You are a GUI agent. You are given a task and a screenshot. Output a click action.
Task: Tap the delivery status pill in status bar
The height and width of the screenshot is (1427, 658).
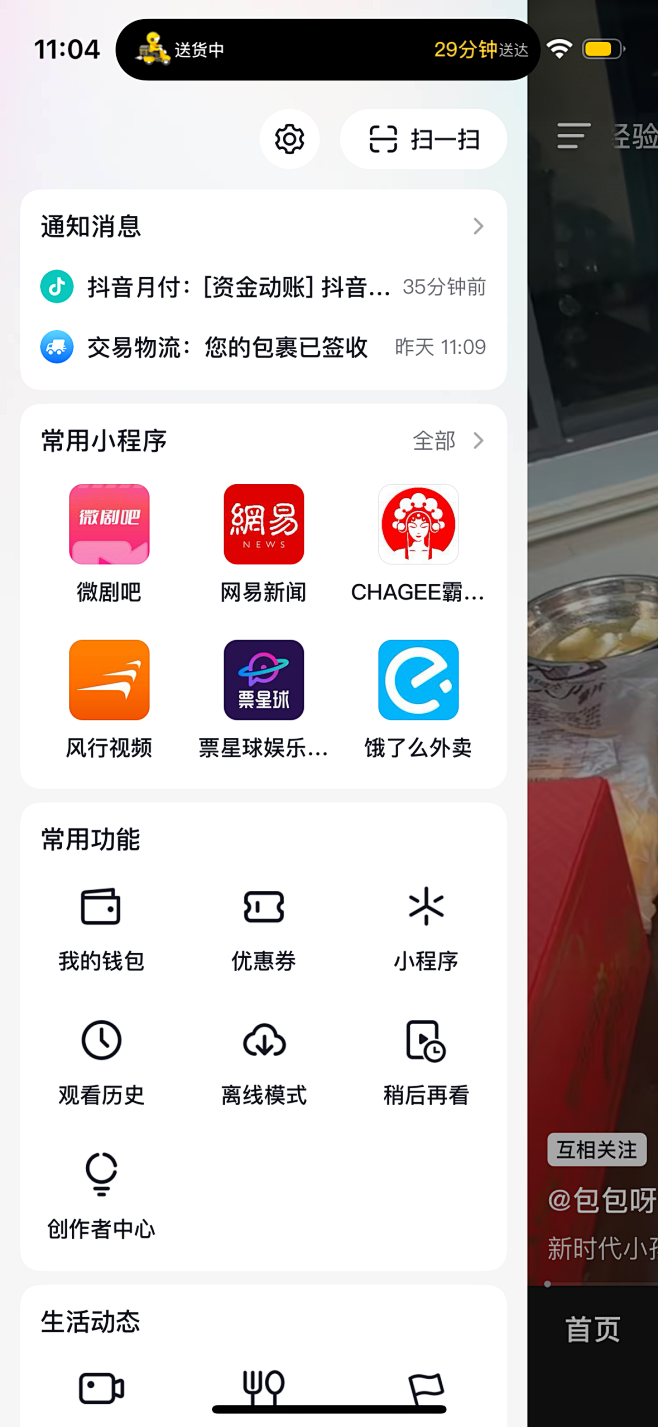[327, 49]
